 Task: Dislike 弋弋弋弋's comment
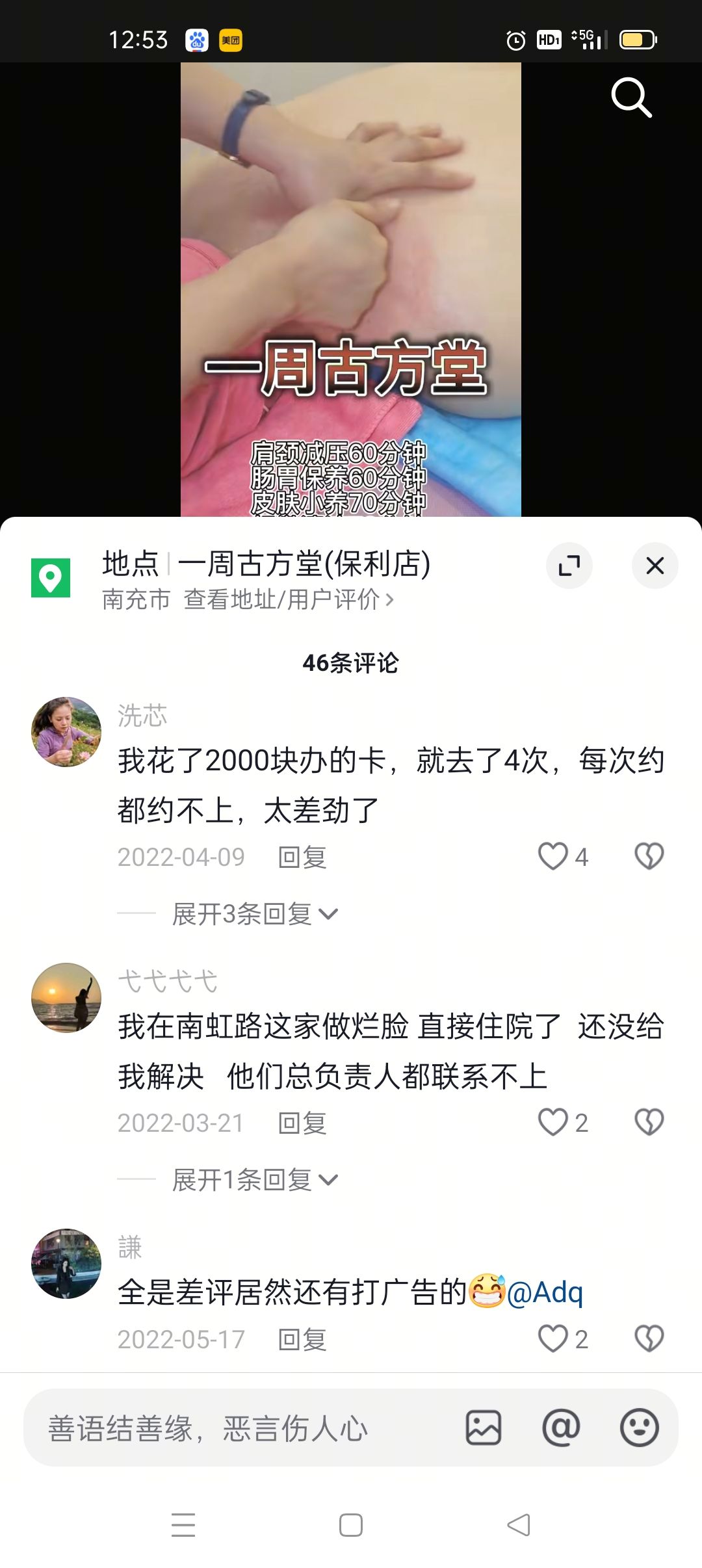(649, 1122)
